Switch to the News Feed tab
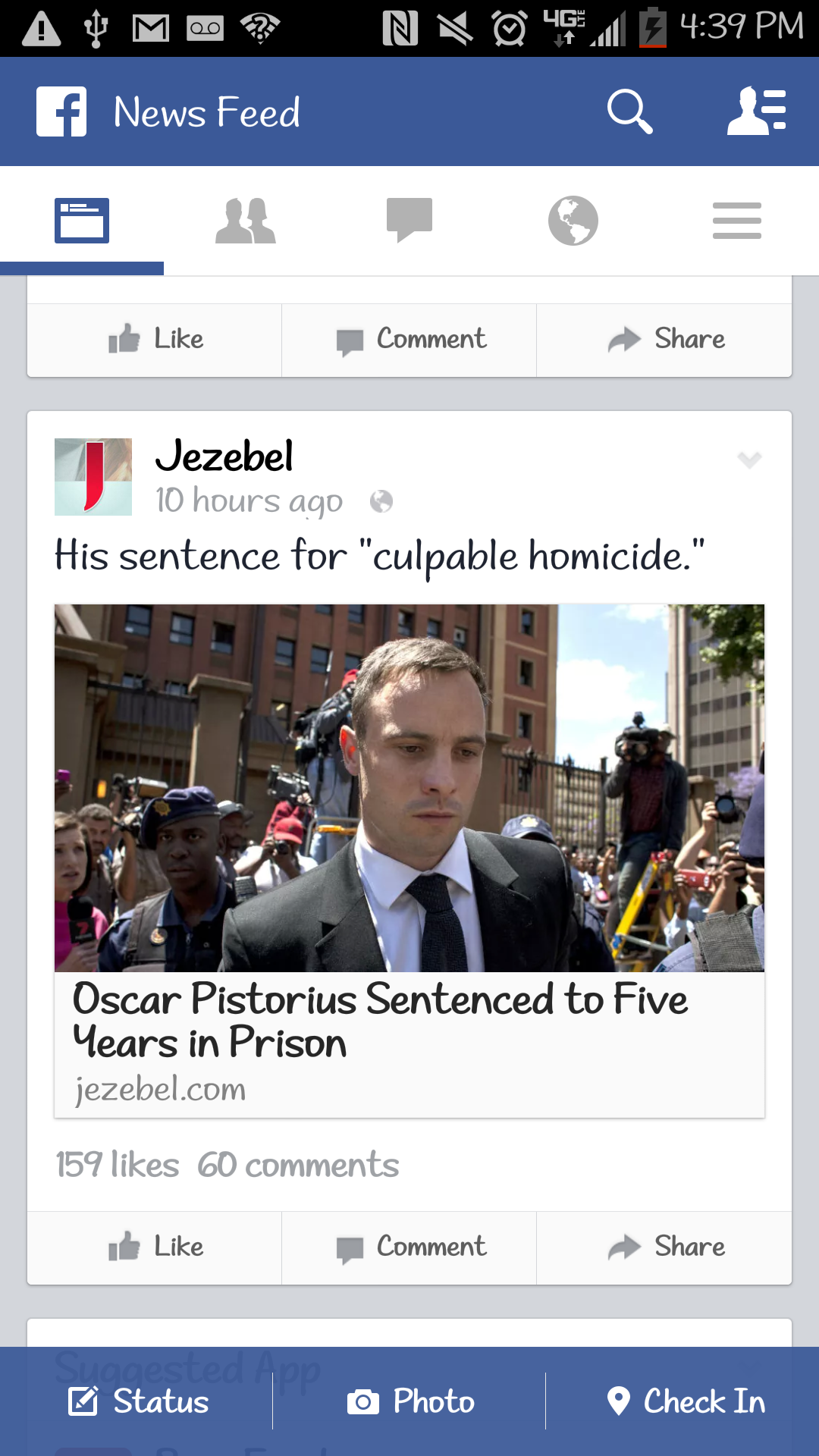Image resolution: width=819 pixels, height=1456 pixels. coord(82,221)
